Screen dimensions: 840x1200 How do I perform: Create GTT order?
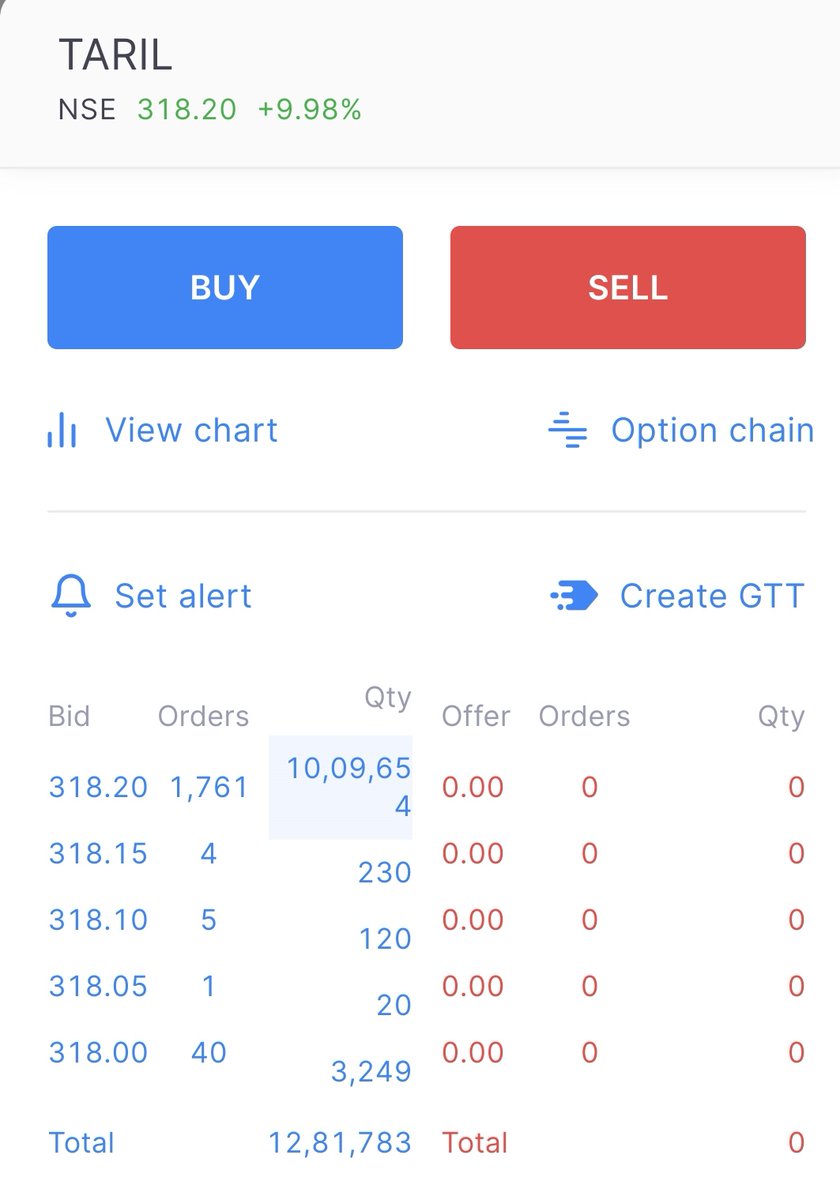(677, 596)
